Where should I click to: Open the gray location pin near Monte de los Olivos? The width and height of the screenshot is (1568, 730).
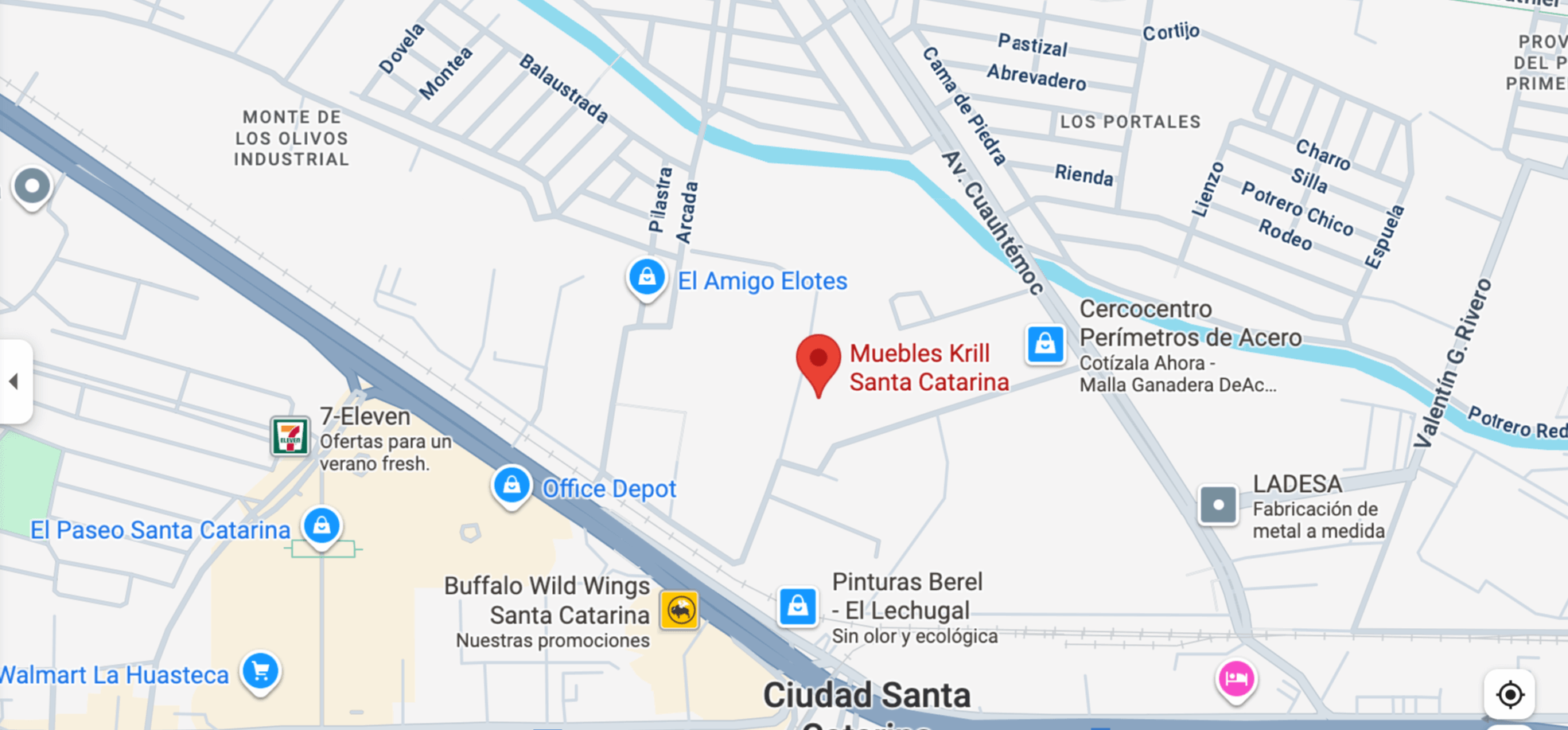pos(32,187)
